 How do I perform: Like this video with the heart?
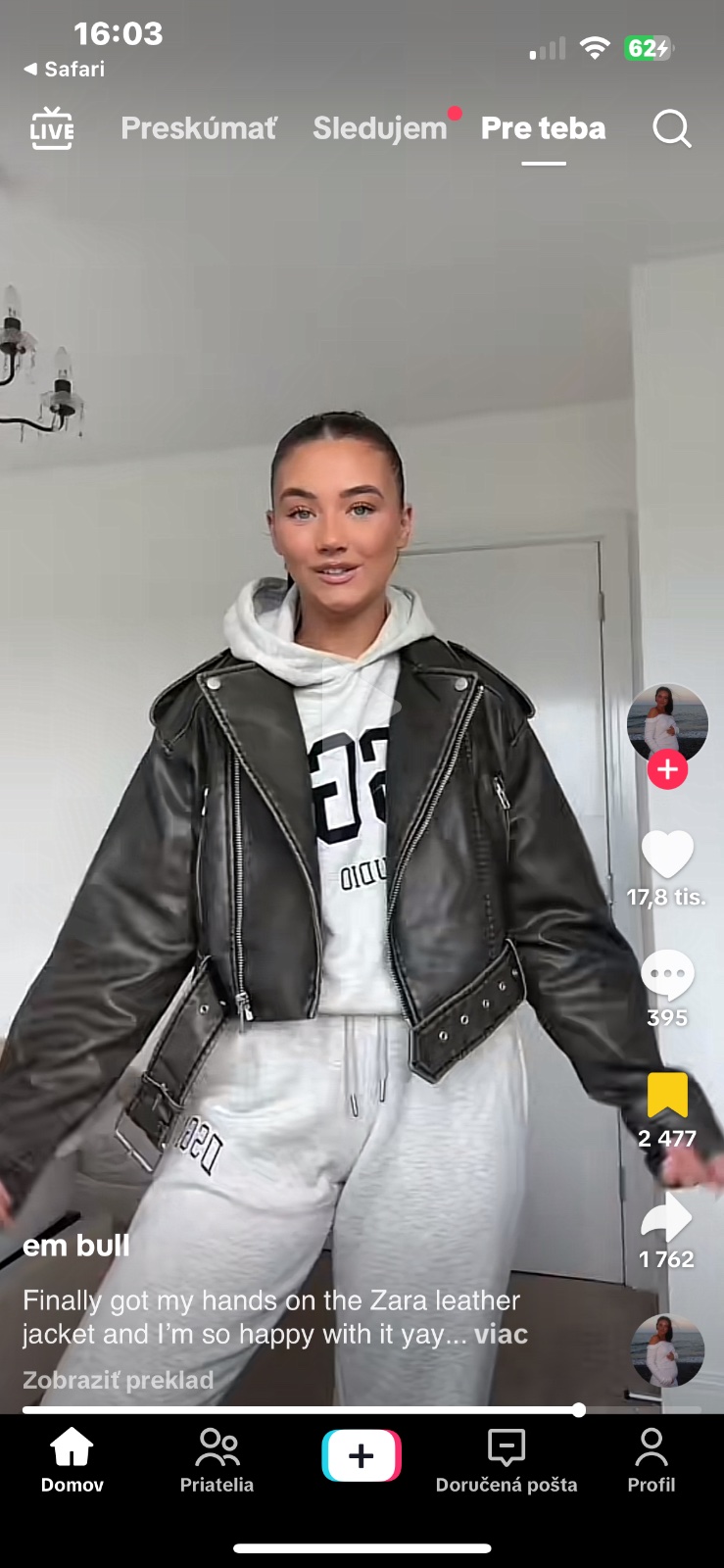point(667,855)
